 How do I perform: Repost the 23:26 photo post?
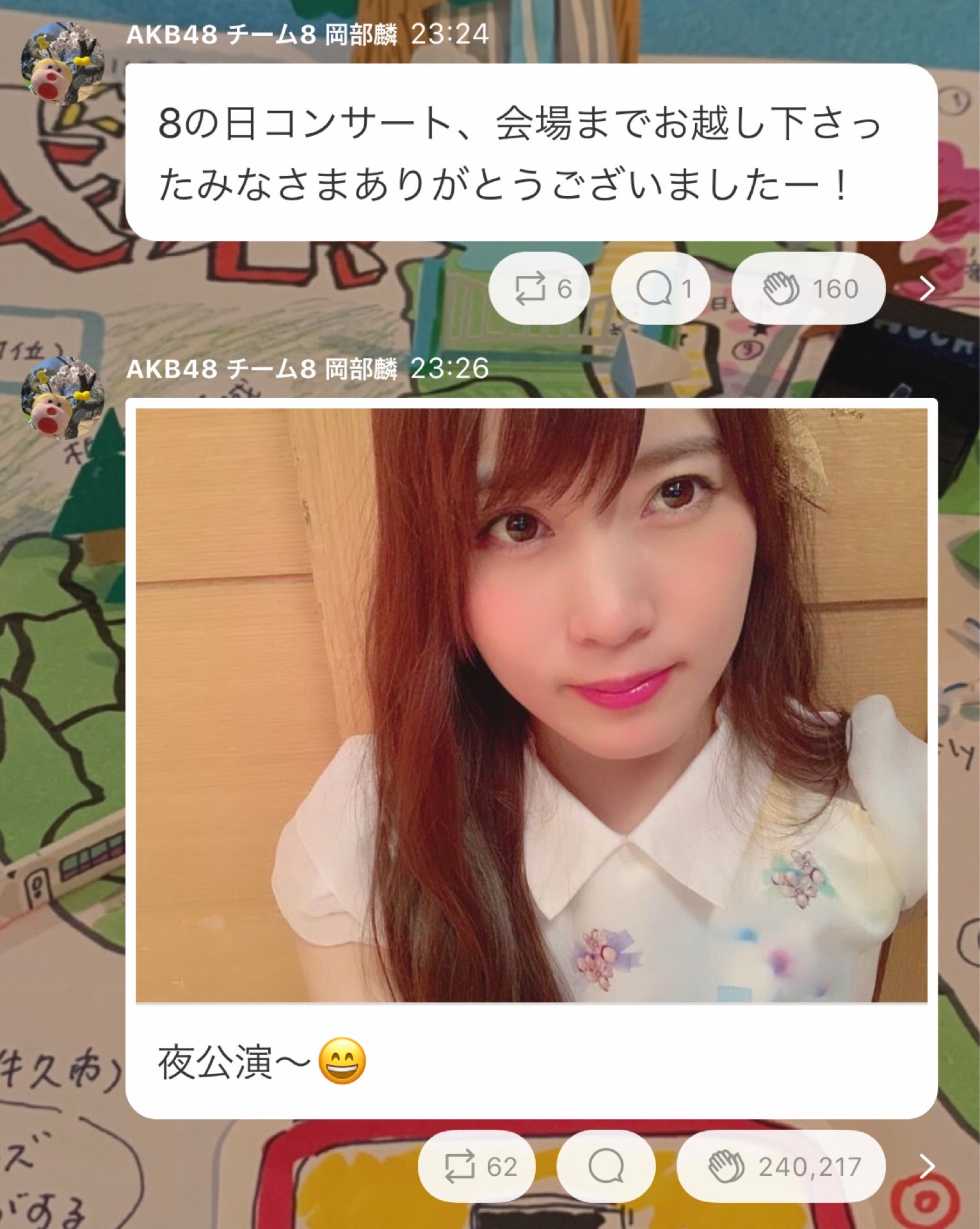476,1166
